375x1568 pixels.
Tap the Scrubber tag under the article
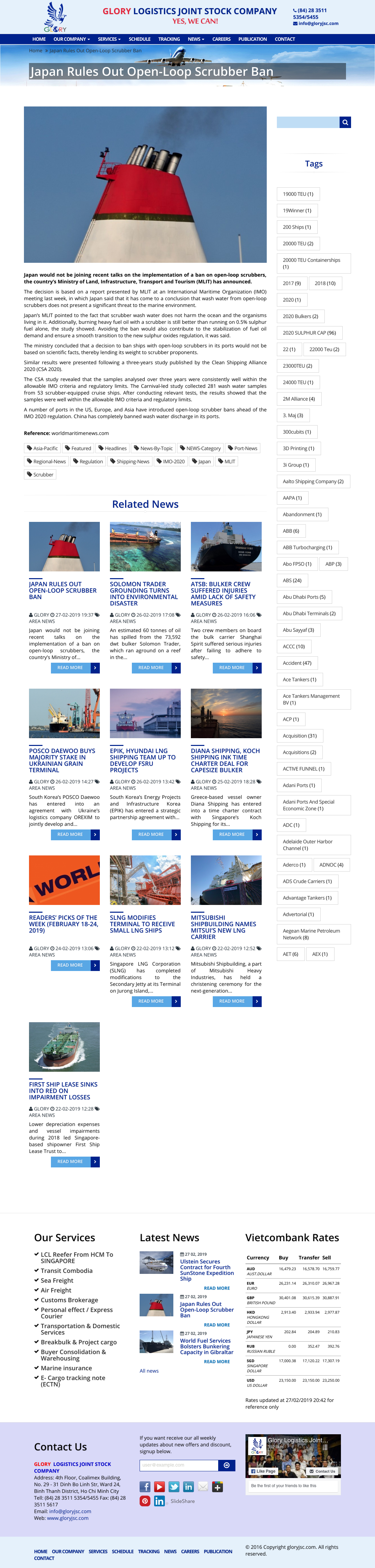[40, 474]
